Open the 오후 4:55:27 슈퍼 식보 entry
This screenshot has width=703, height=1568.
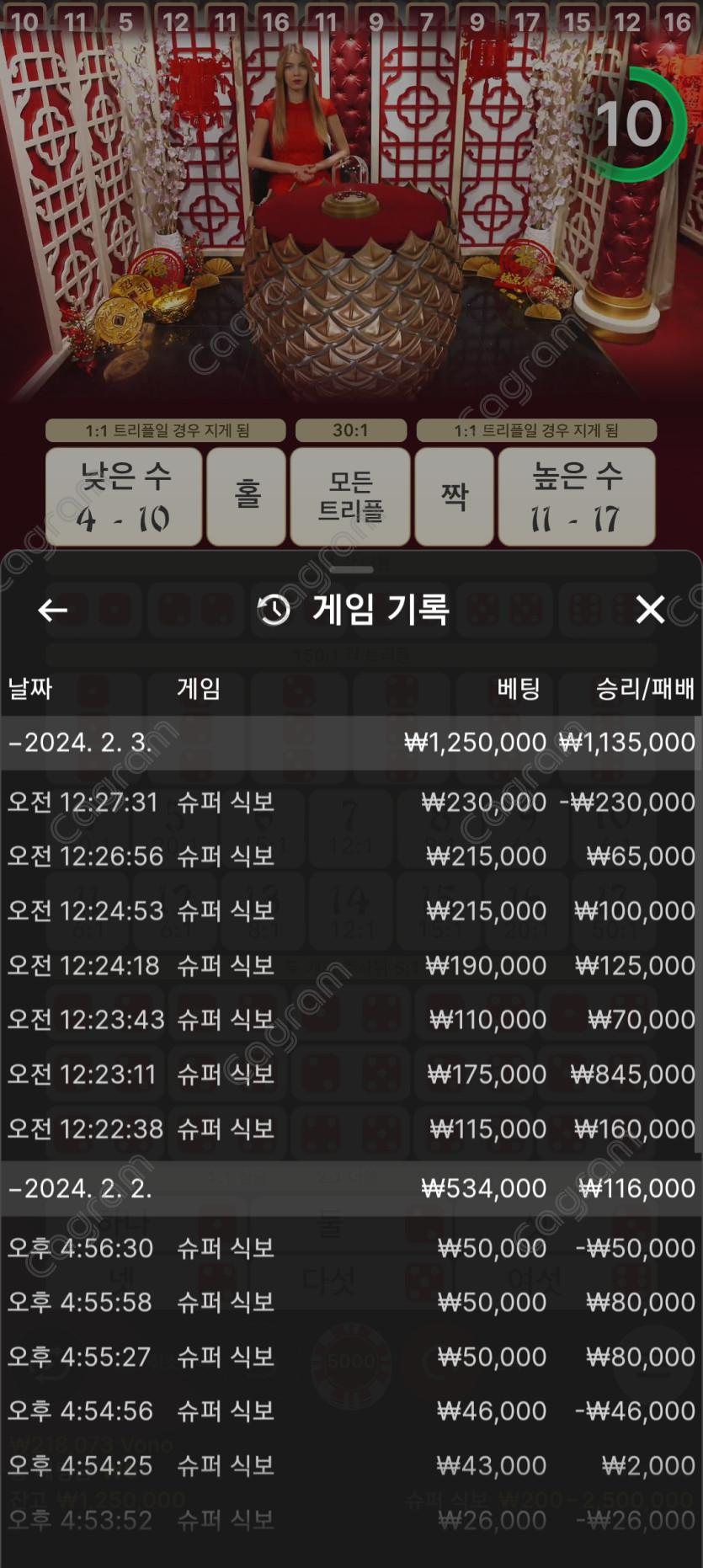(x=351, y=1357)
